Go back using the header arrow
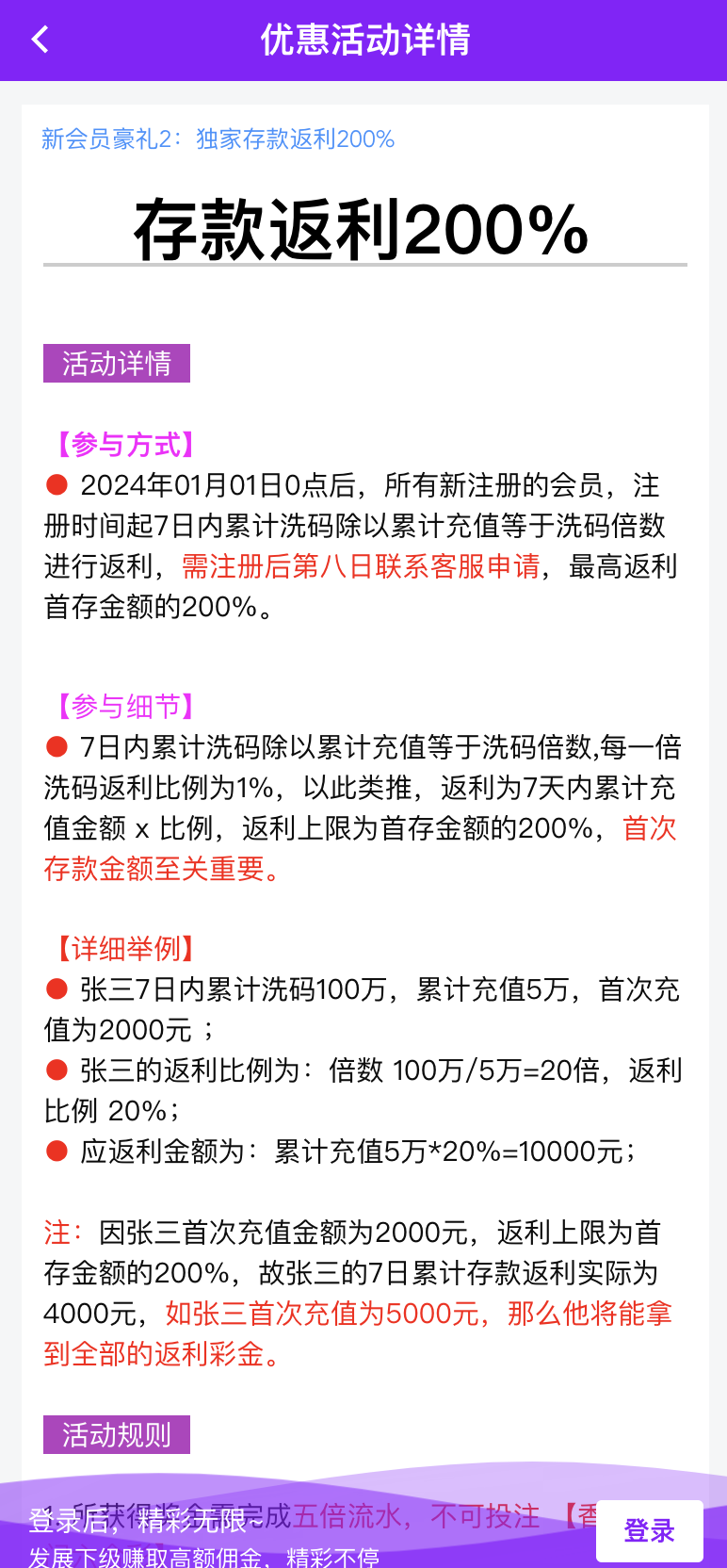 click(40, 40)
